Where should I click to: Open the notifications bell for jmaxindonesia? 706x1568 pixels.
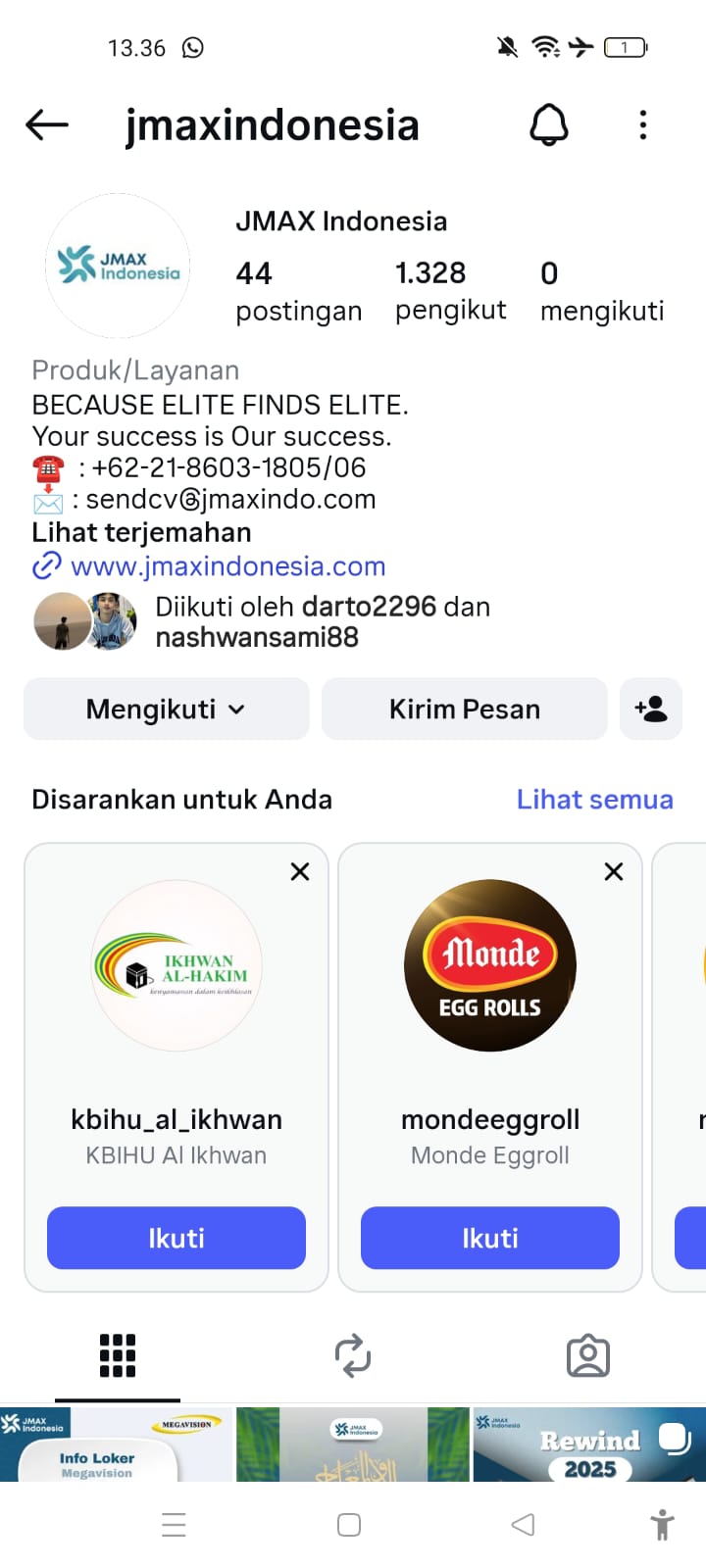pyautogui.click(x=549, y=124)
